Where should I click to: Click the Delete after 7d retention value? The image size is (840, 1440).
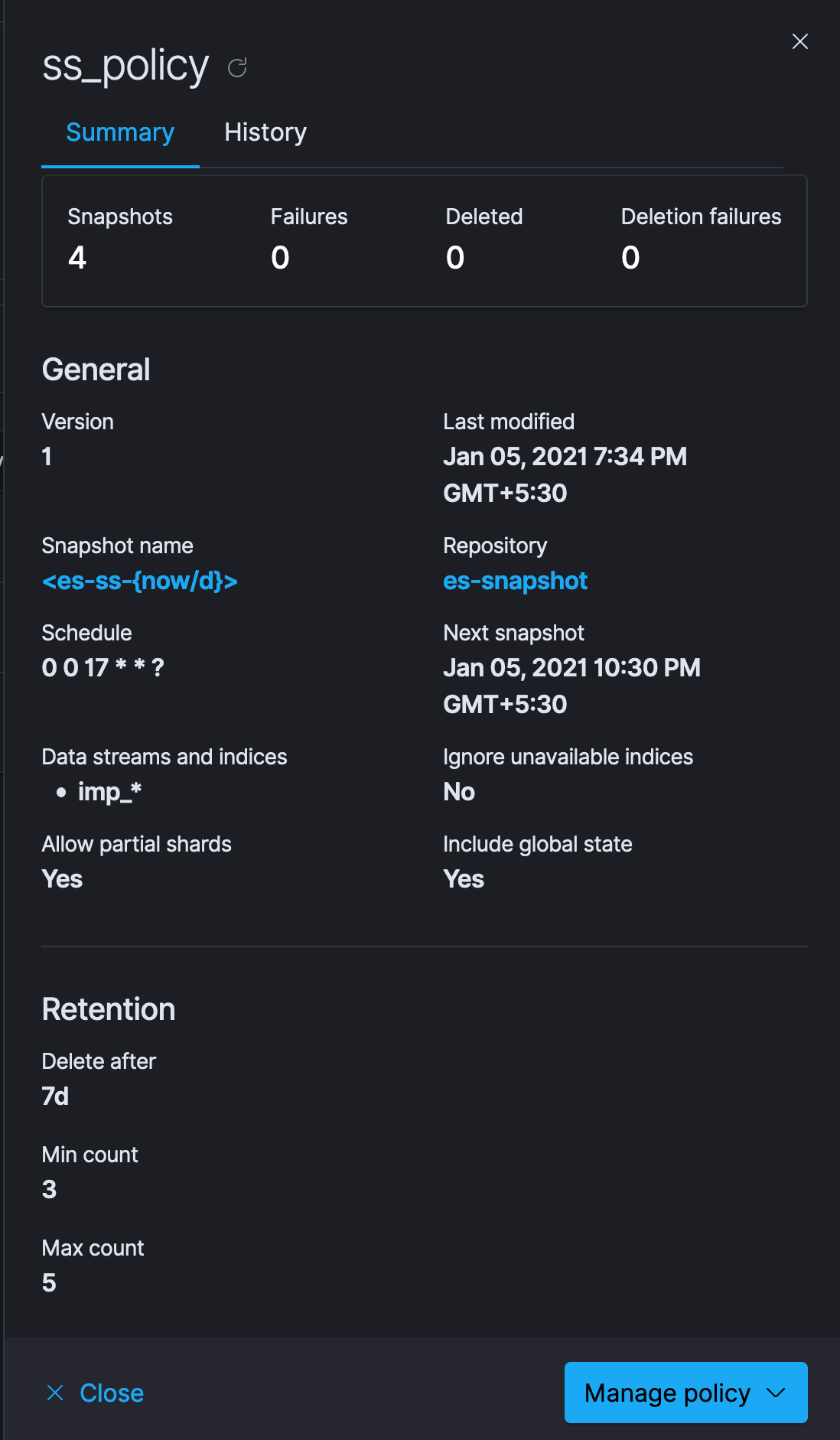(55, 1096)
